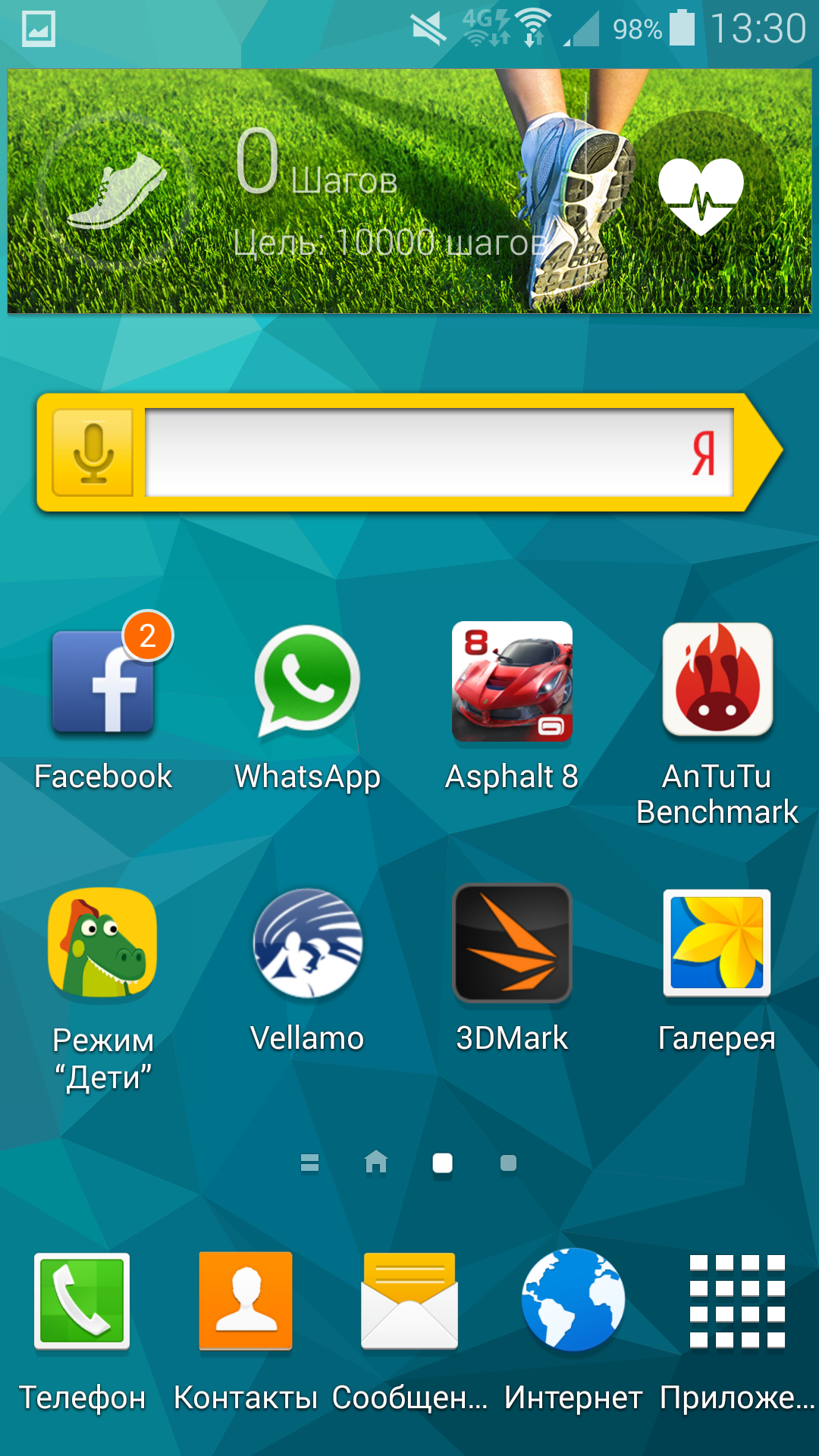Select the magazine page indicator on the left

[x=309, y=1163]
